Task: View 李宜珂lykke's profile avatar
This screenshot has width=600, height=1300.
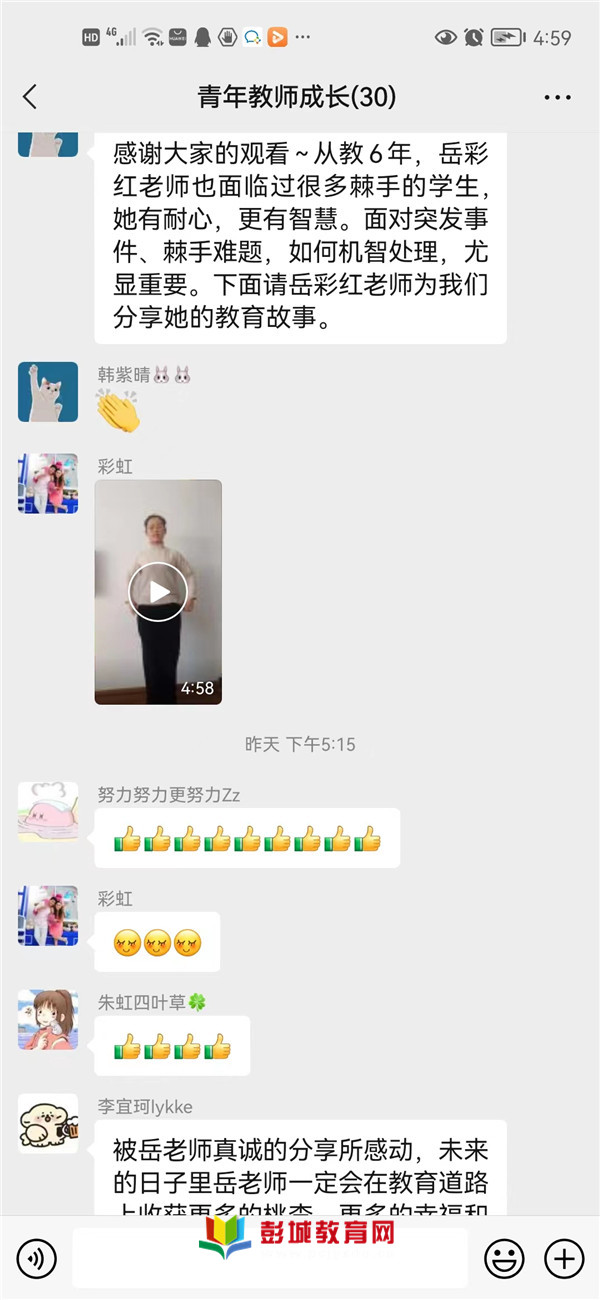Action: [x=48, y=1123]
